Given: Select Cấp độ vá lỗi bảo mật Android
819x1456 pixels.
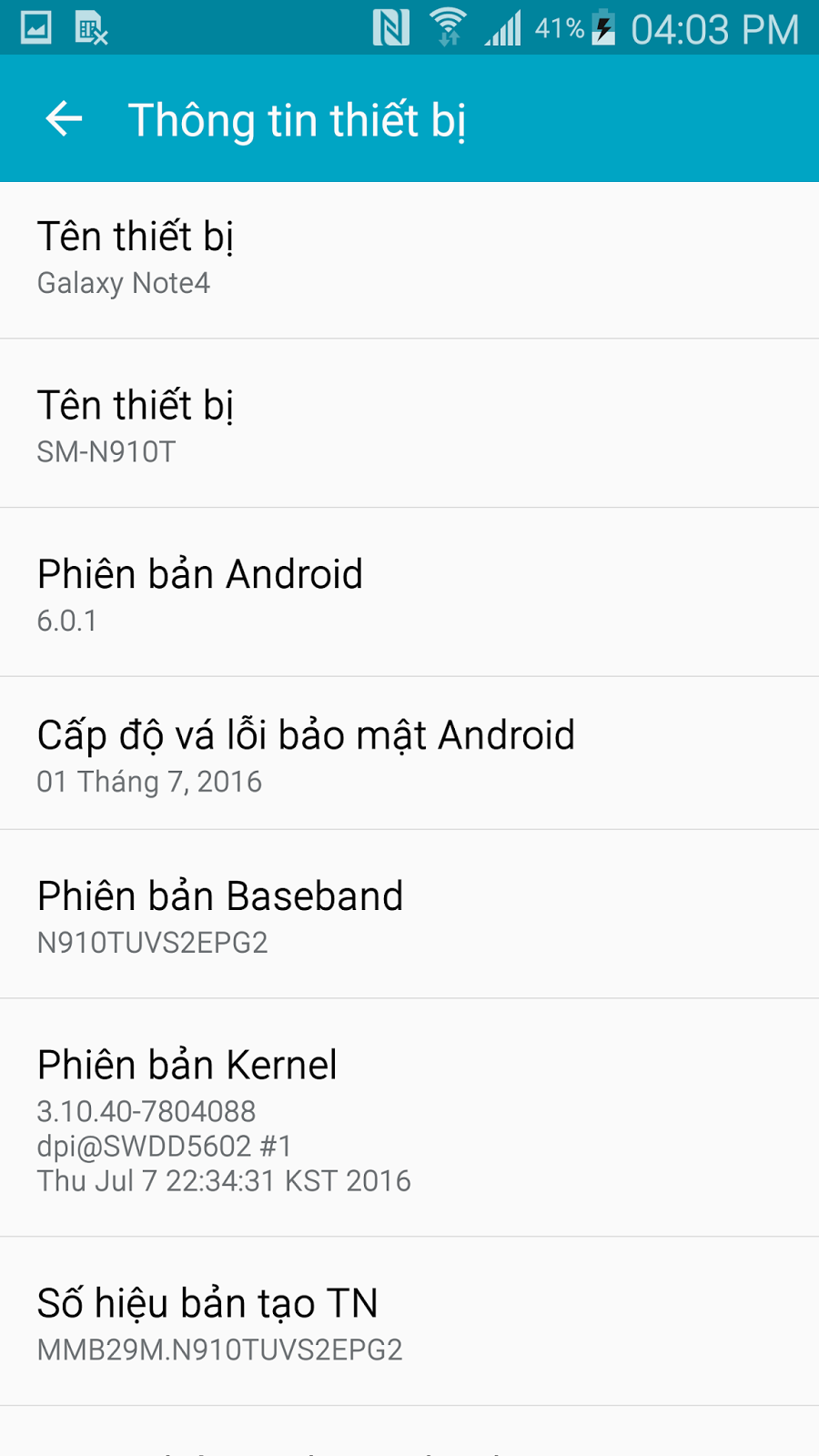Looking at the screenshot, I should click(x=409, y=754).
